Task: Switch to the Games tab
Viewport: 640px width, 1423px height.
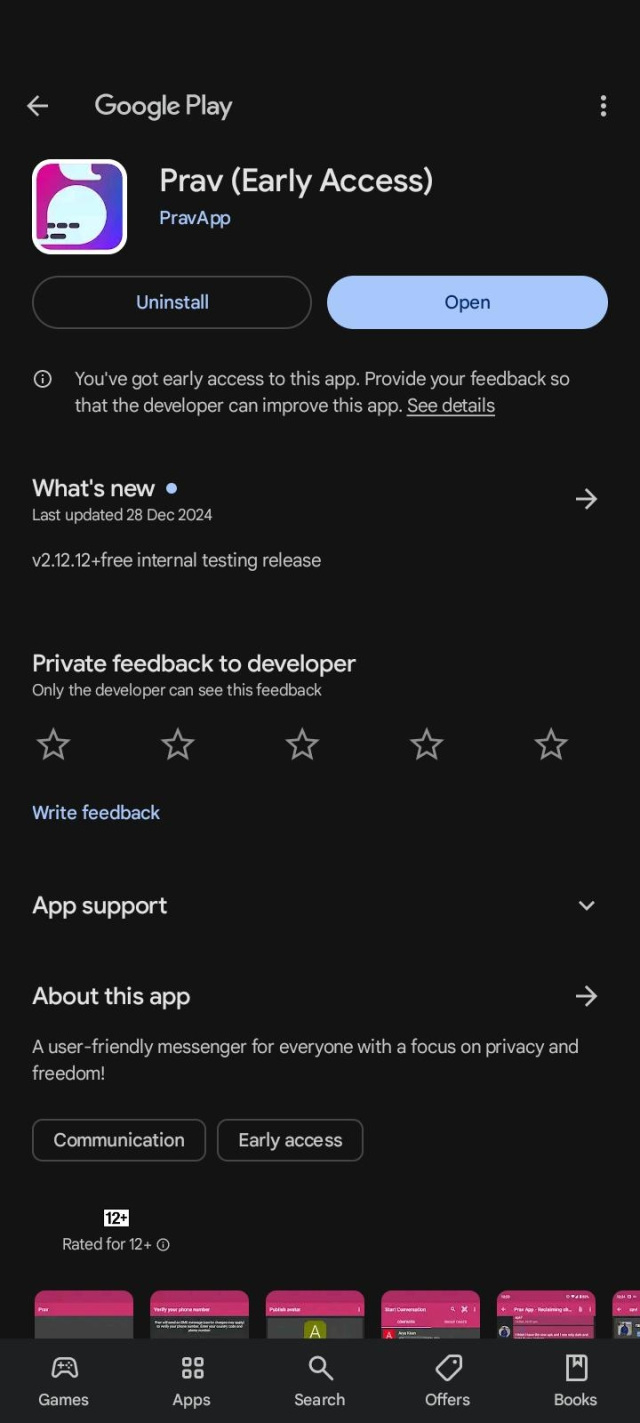Action: click(x=64, y=1380)
